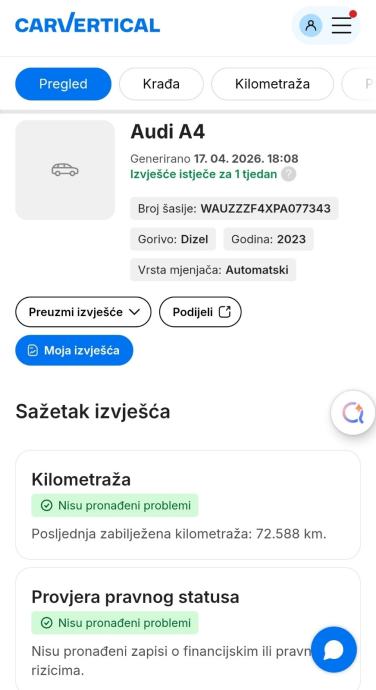Image resolution: width=376 pixels, height=690 pixels.
Task: Tap the carVertical logo to go home
Action: (88, 25)
